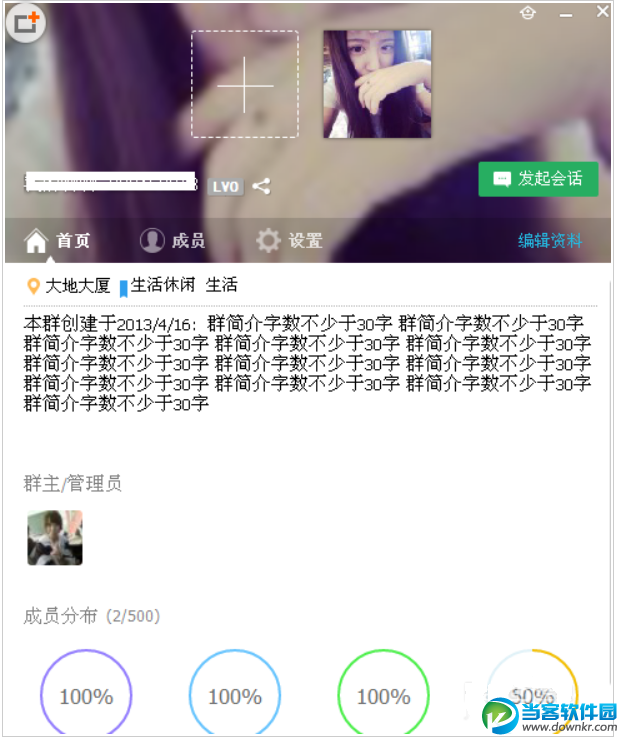This screenshot has height=741, width=618.
Task: Add a cover photo with the plus box
Action: [x=245, y=84]
